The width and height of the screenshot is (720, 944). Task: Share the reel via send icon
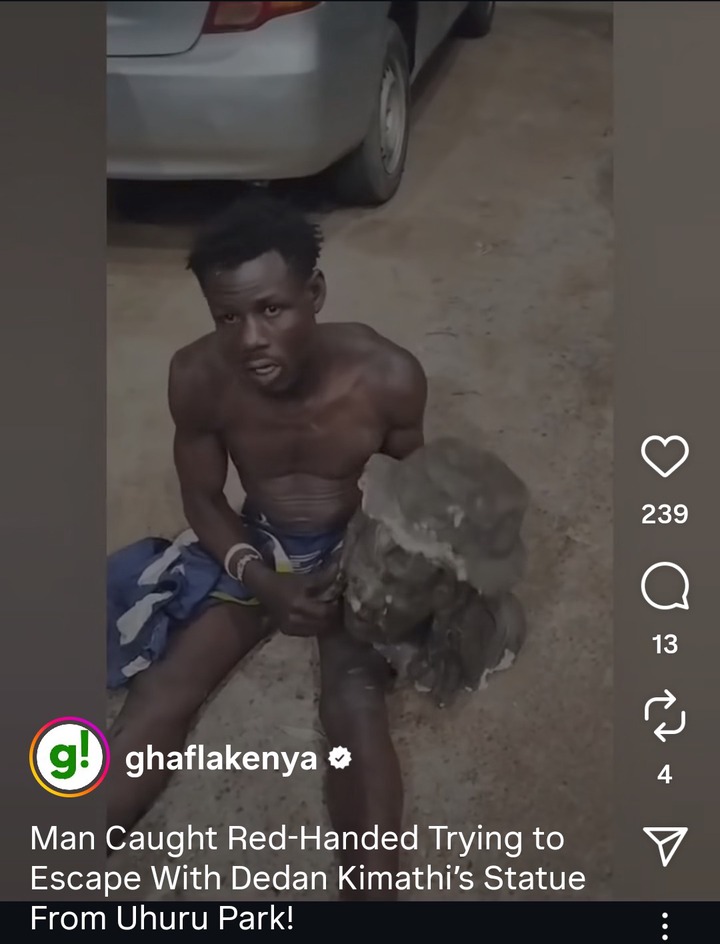pyautogui.click(x=664, y=846)
